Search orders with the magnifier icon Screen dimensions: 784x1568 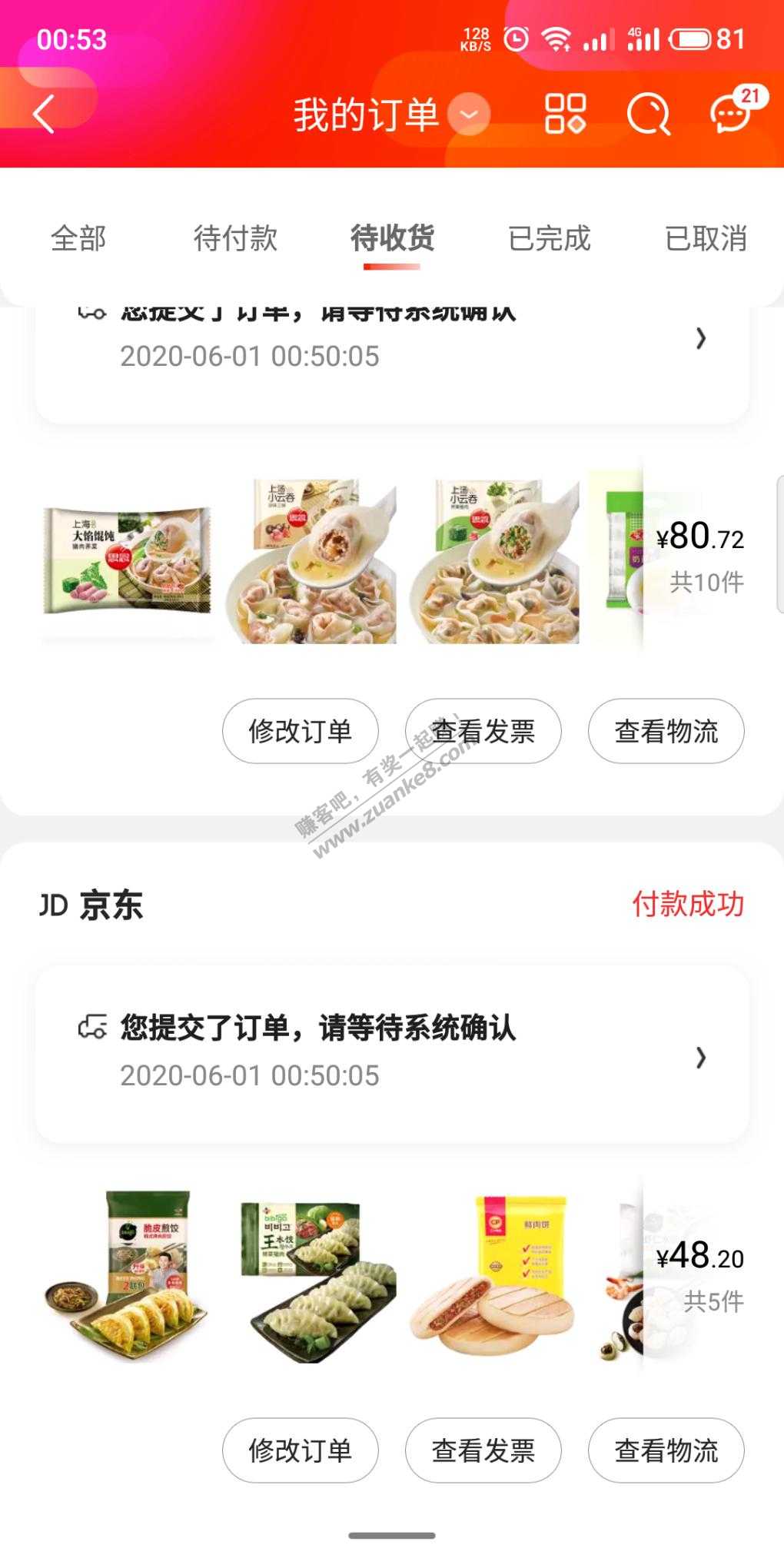click(x=648, y=115)
